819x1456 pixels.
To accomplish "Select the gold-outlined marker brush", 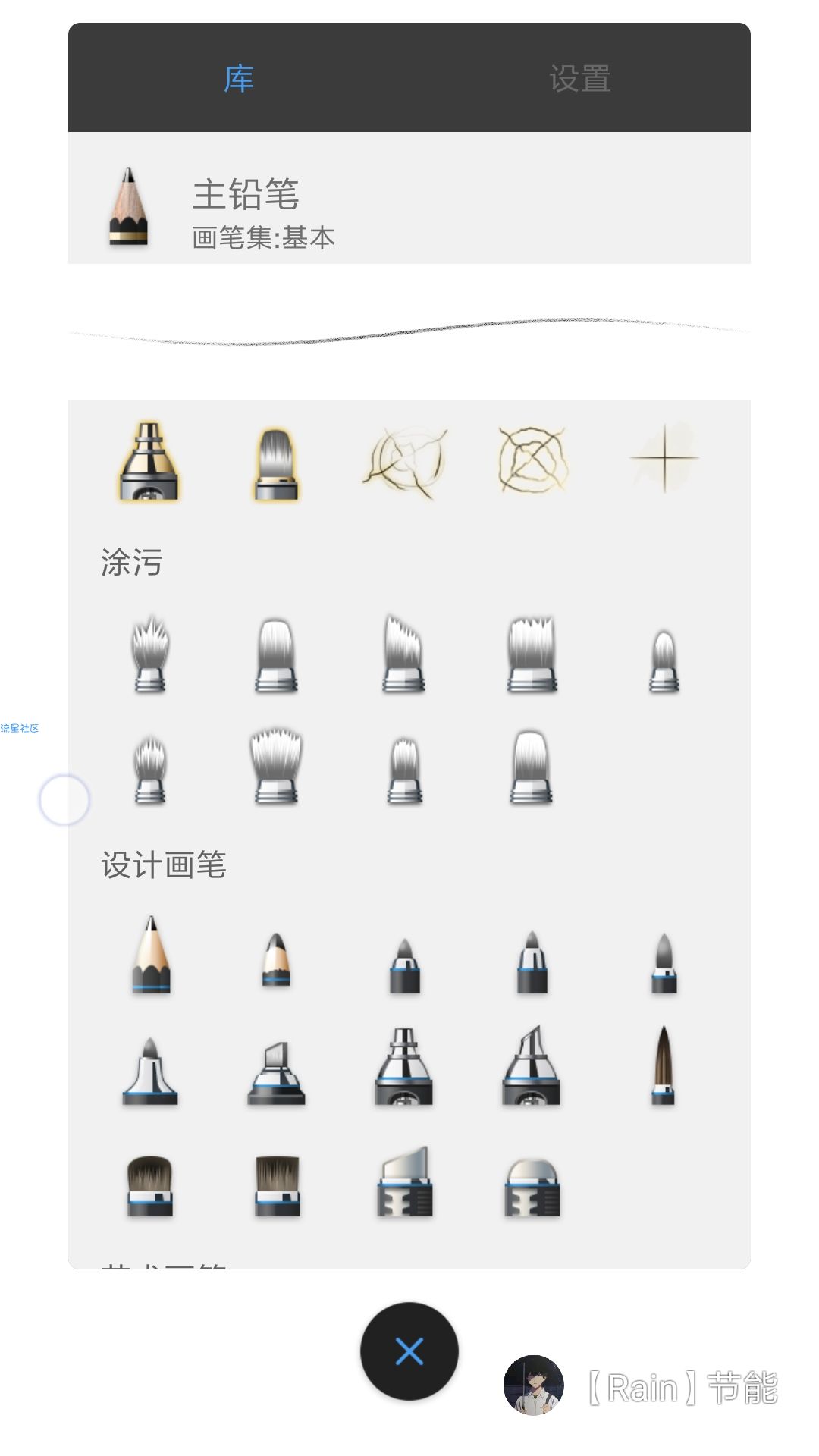I will tap(149, 462).
